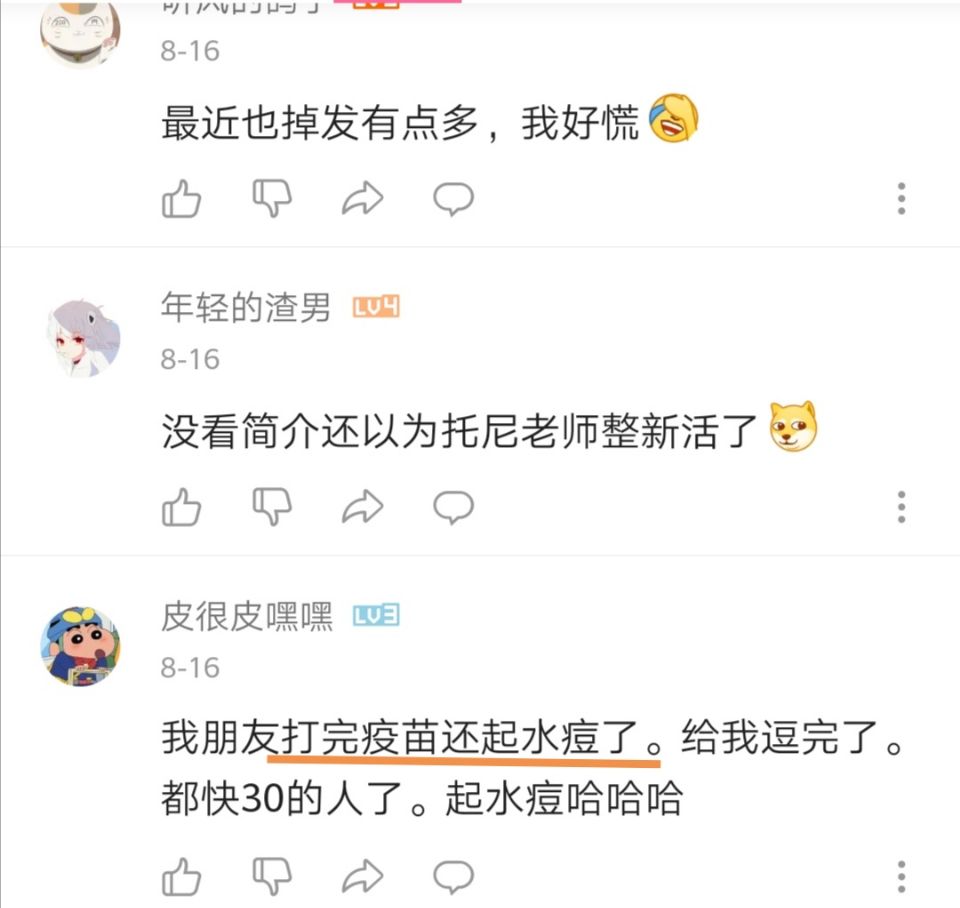Like the comment "最近也掉发有点多"

(182, 199)
